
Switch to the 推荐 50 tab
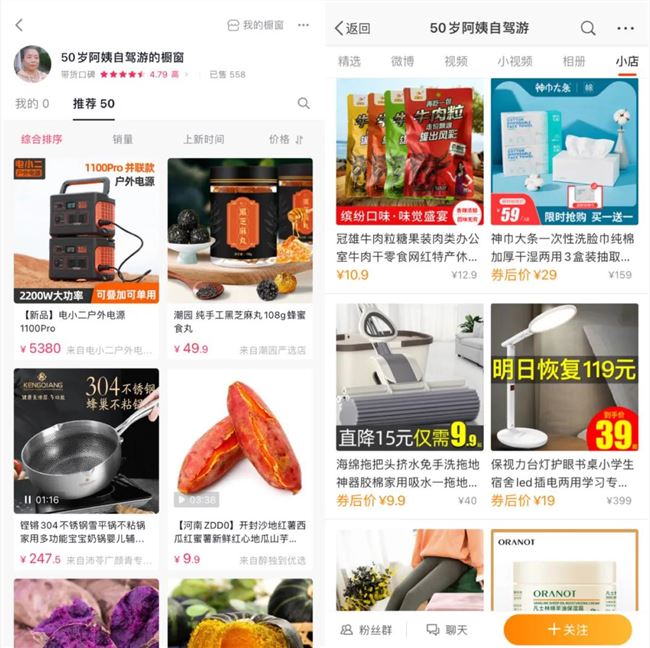coord(93,103)
